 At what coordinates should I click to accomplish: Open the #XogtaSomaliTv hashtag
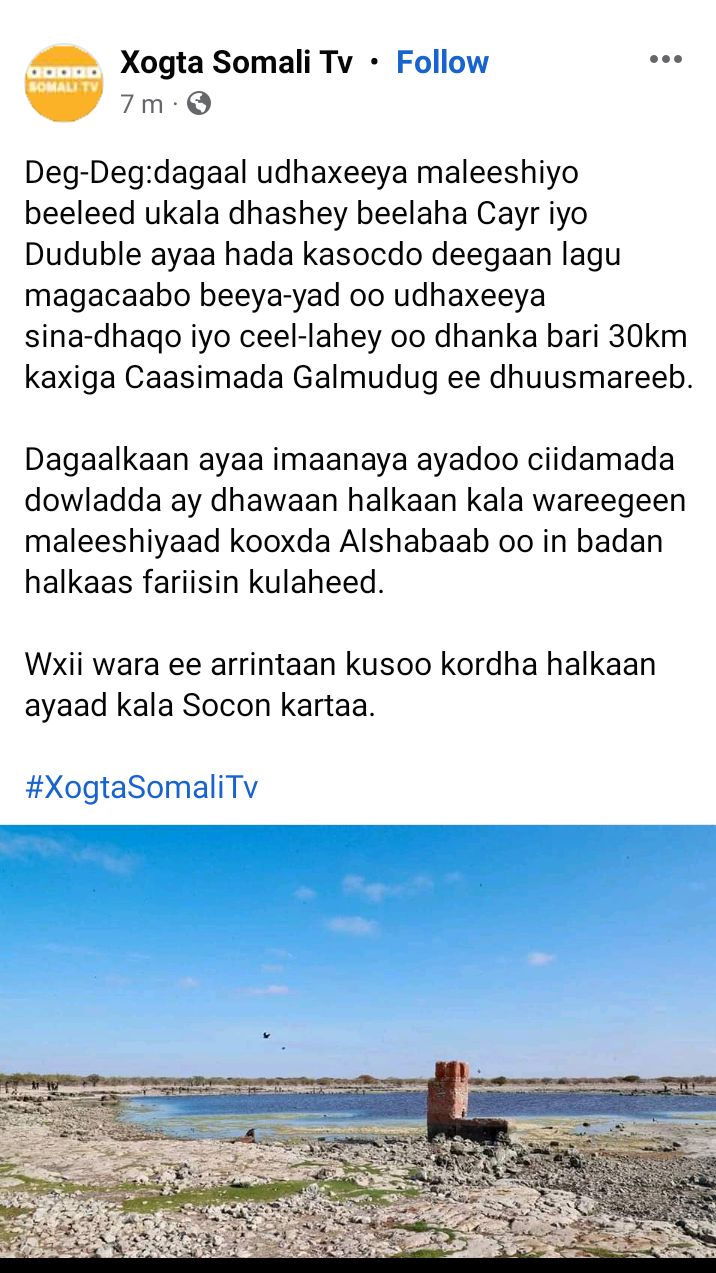click(x=141, y=787)
